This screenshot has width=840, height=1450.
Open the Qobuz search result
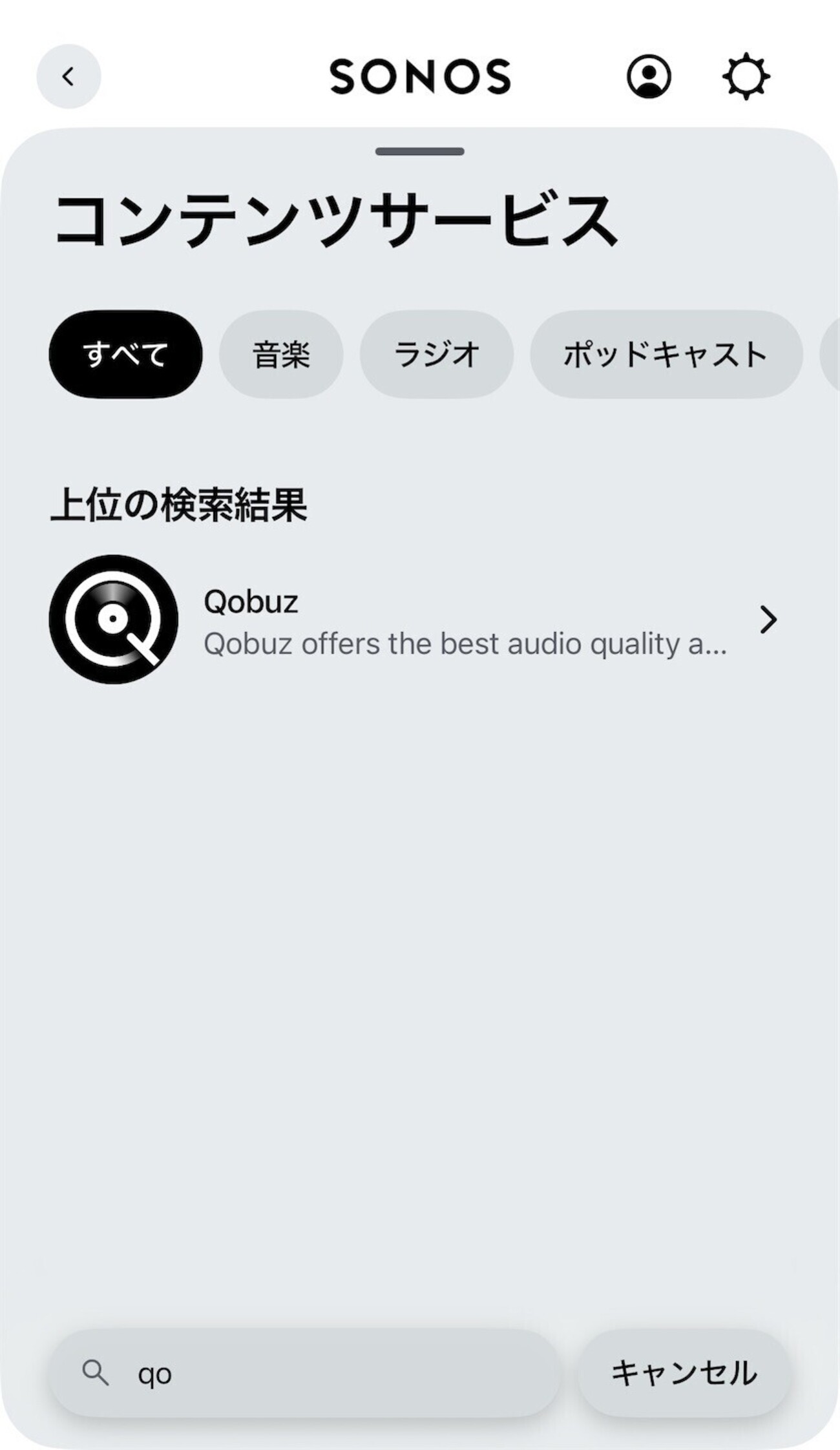tap(420, 620)
